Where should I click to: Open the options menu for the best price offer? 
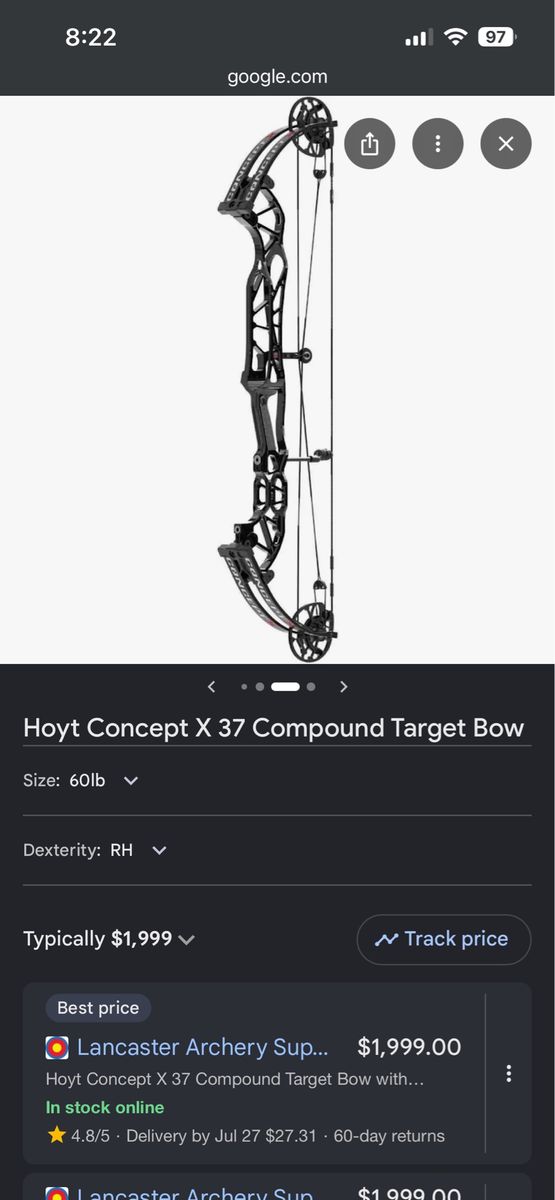508,1073
